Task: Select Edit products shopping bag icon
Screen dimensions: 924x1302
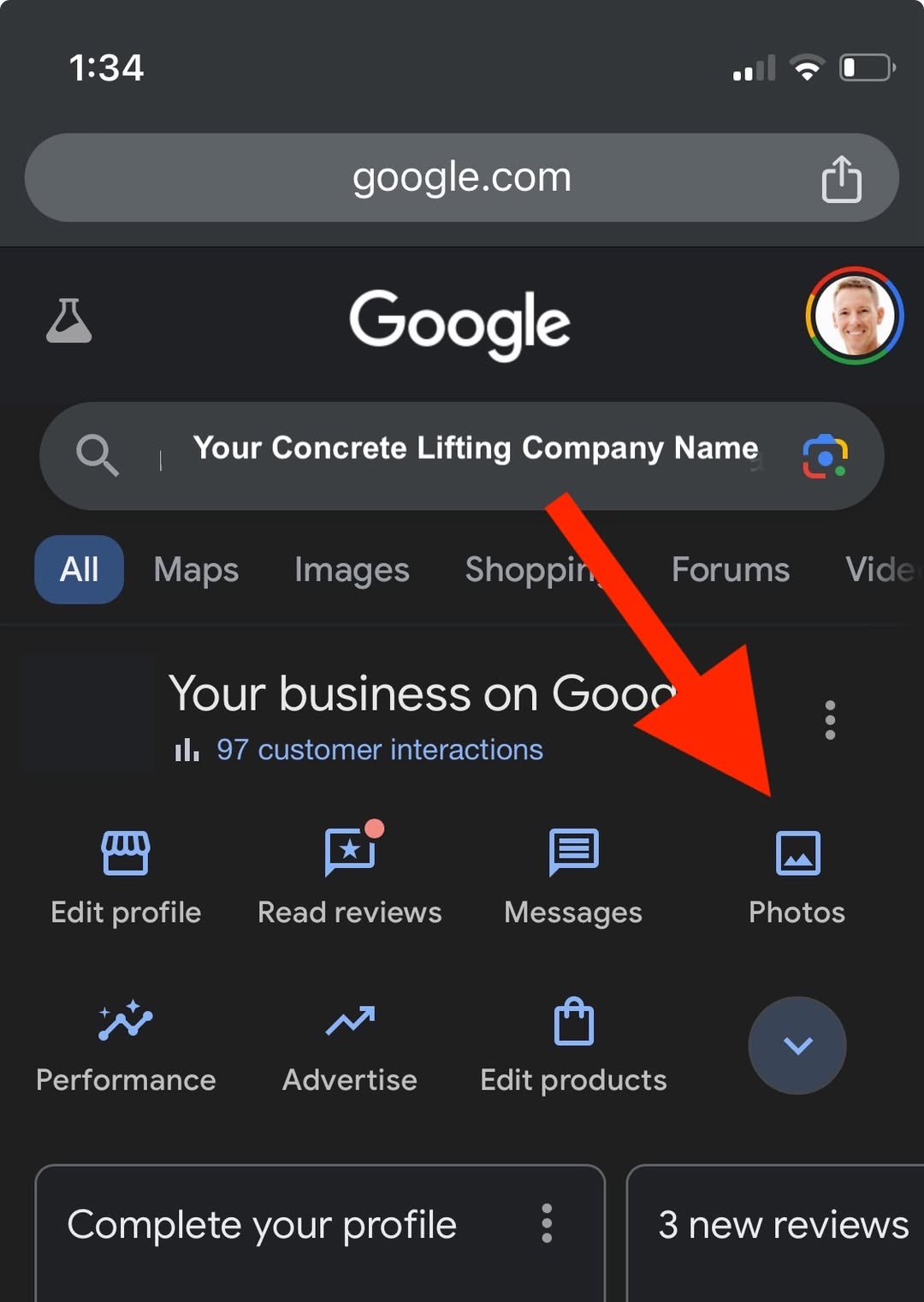Action: tap(572, 1021)
